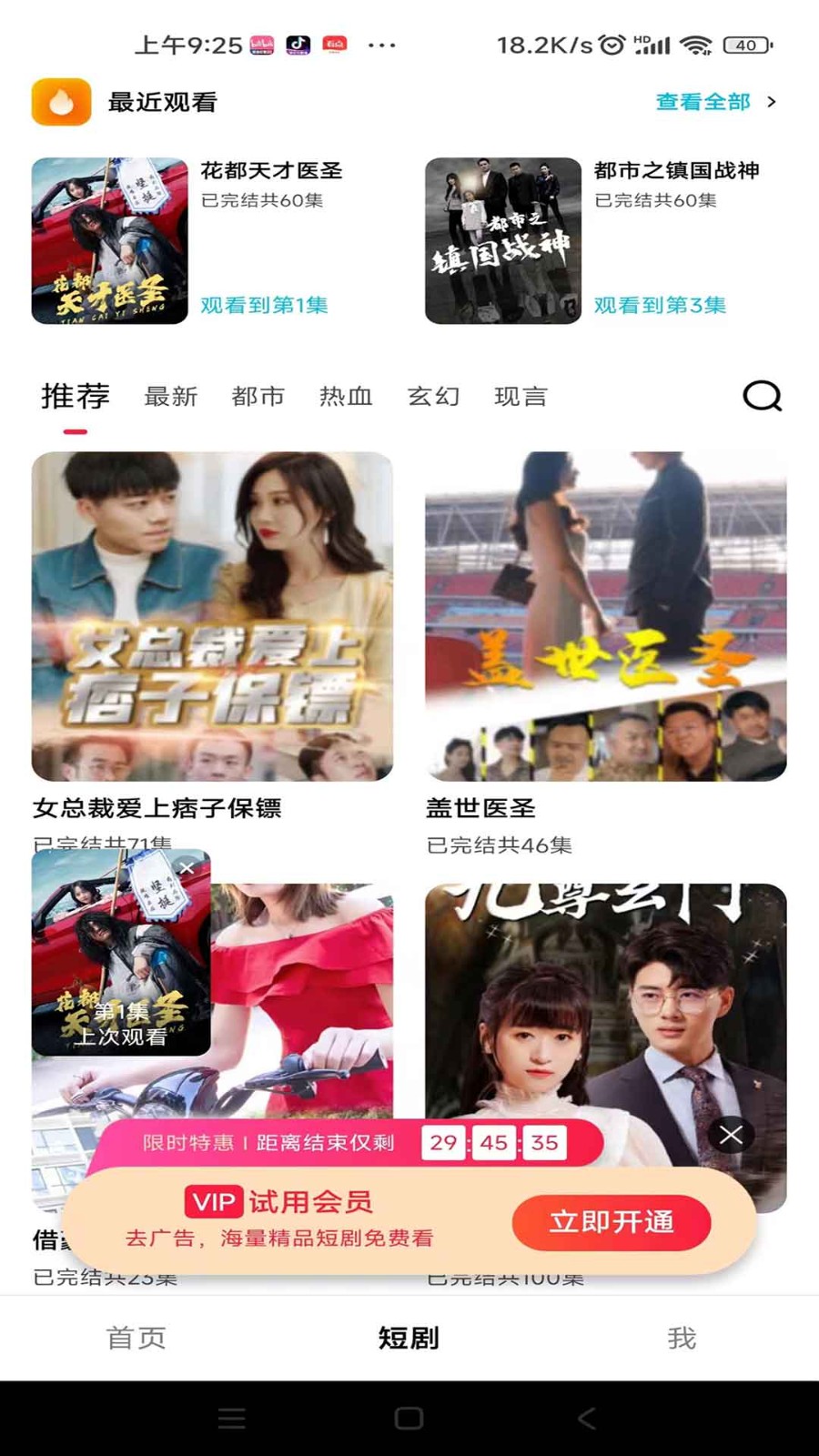Select the 短剧 bottom tab
Image resolution: width=819 pixels, height=1456 pixels.
click(409, 1338)
